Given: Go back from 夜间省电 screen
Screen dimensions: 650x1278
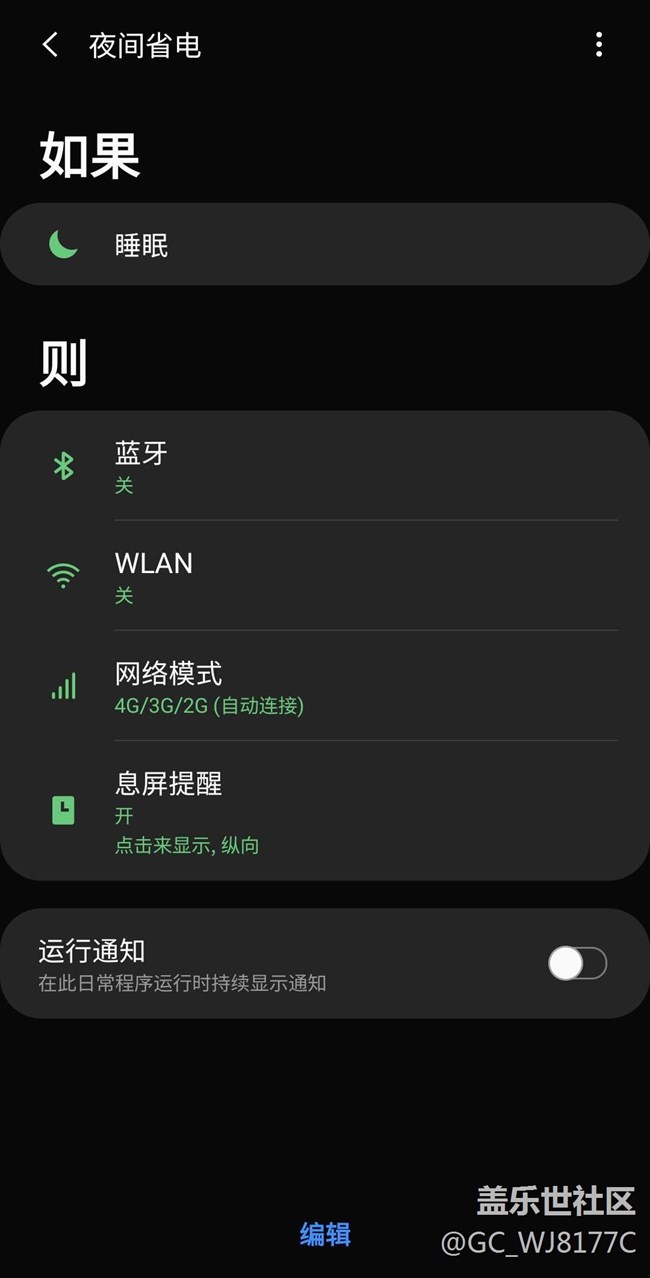Looking at the screenshot, I should coord(50,45).
